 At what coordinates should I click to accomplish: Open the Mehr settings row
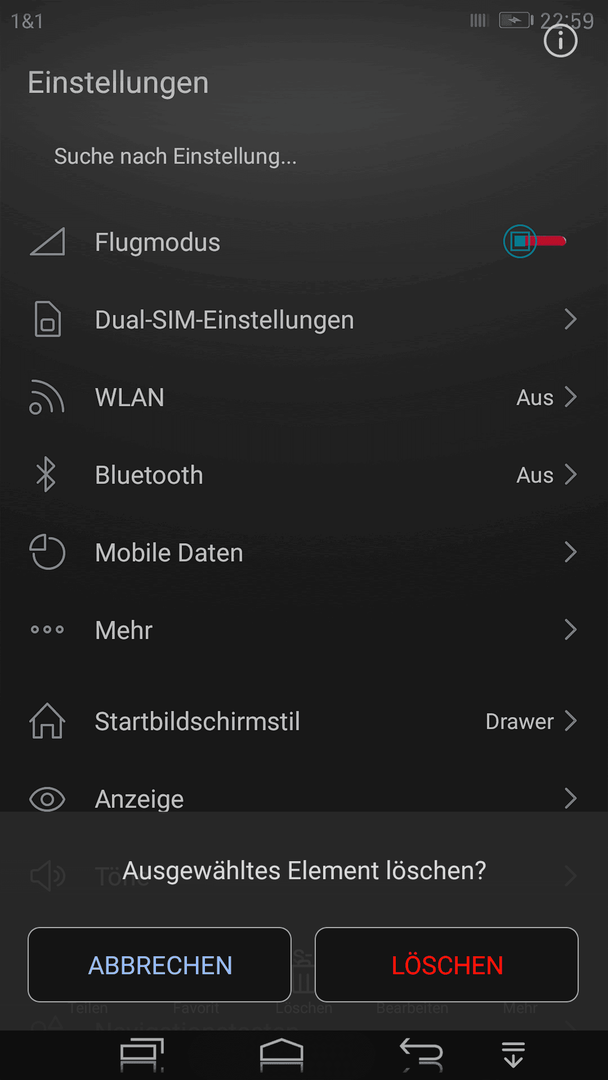coord(304,630)
